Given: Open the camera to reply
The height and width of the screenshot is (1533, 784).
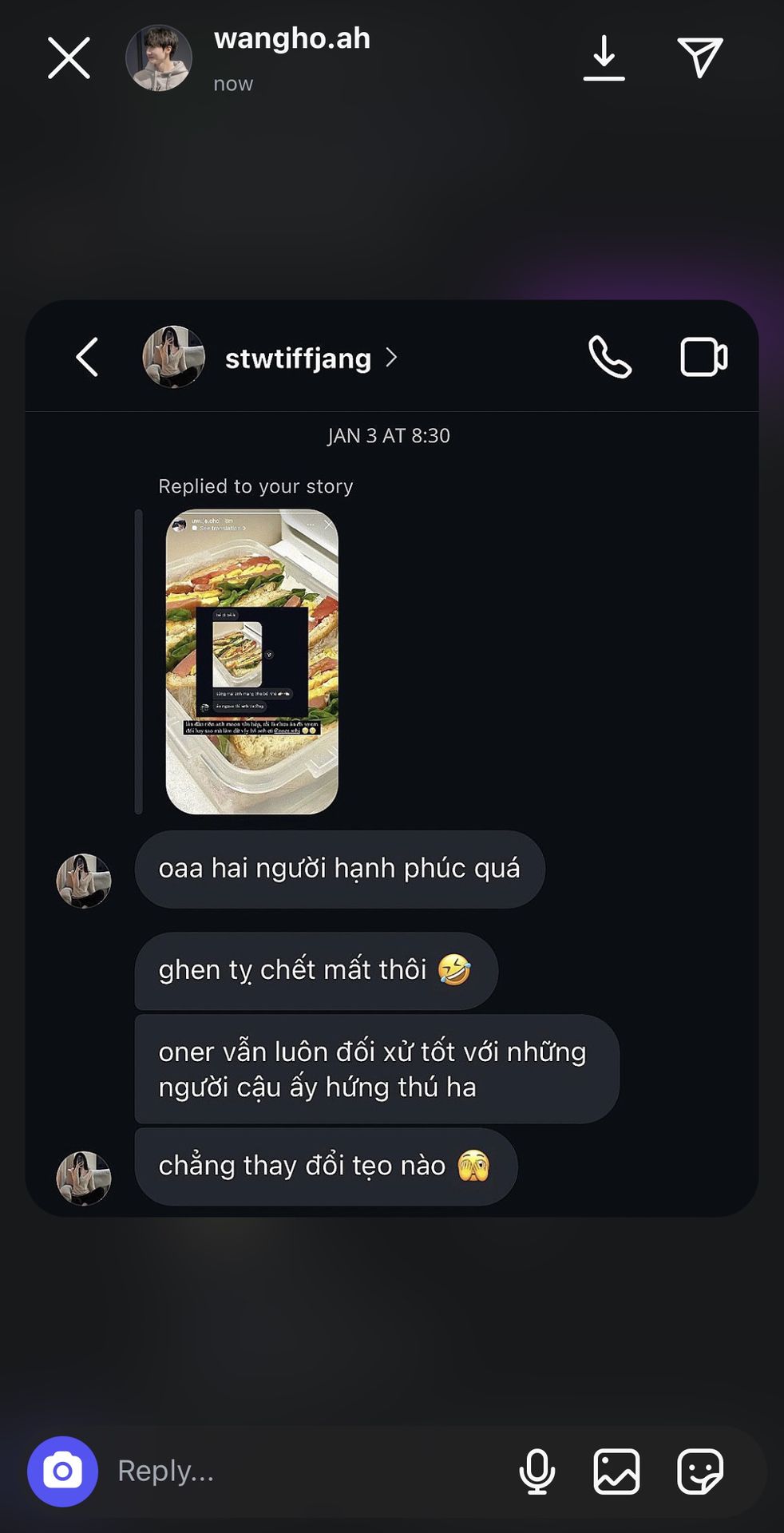Looking at the screenshot, I should pos(62,1472).
